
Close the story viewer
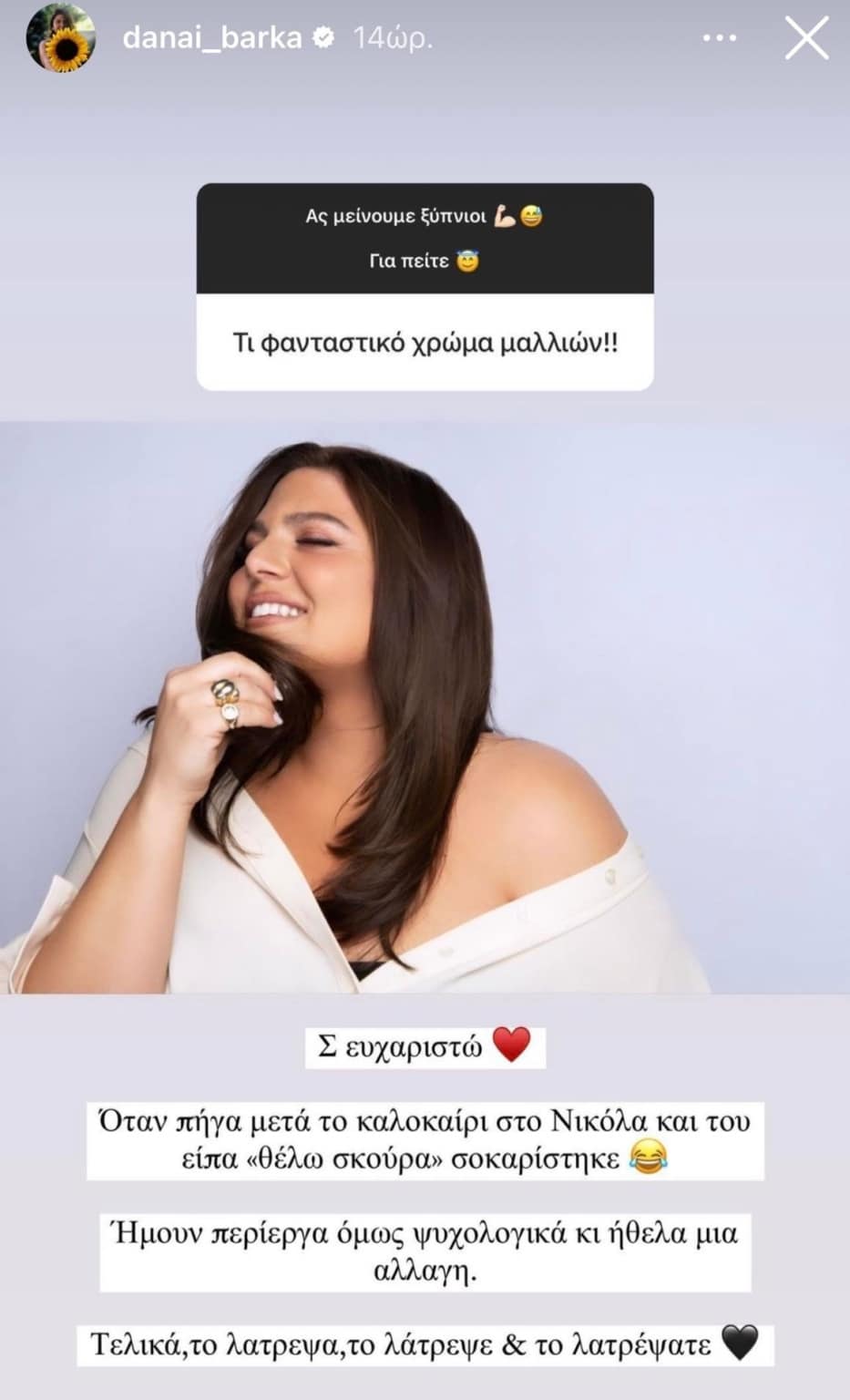(806, 38)
